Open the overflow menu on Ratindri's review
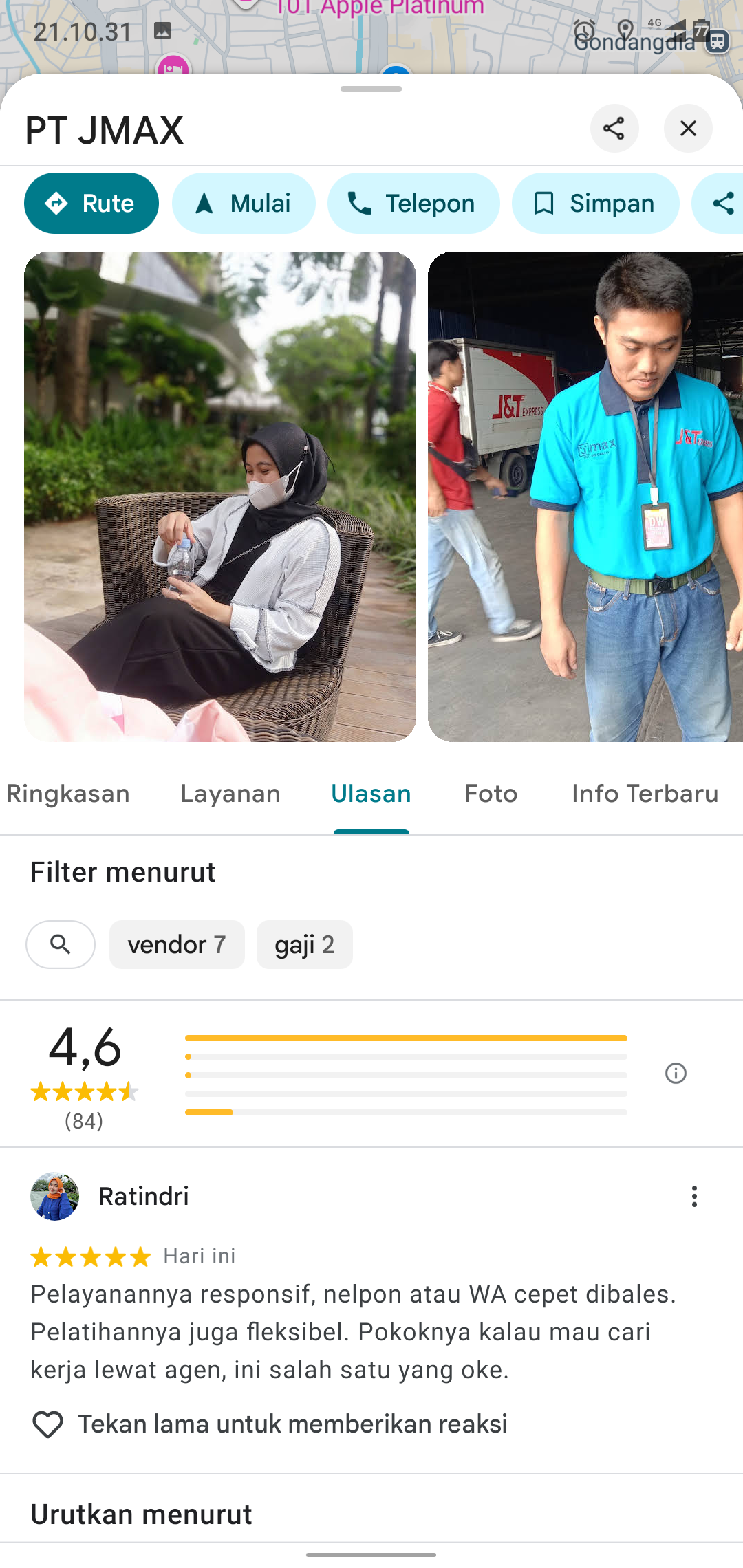The width and height of the screenshot is (743, 1568). coord(694,1197)
